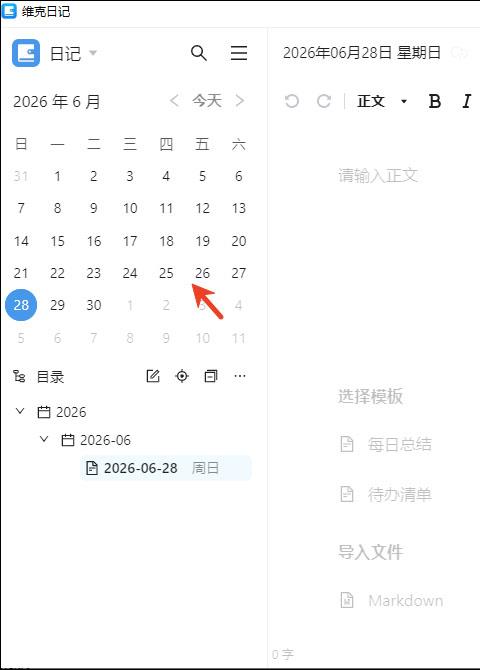Apply italic formatting
The height and width of the screenshot is (670, 480).
[466, 101]
